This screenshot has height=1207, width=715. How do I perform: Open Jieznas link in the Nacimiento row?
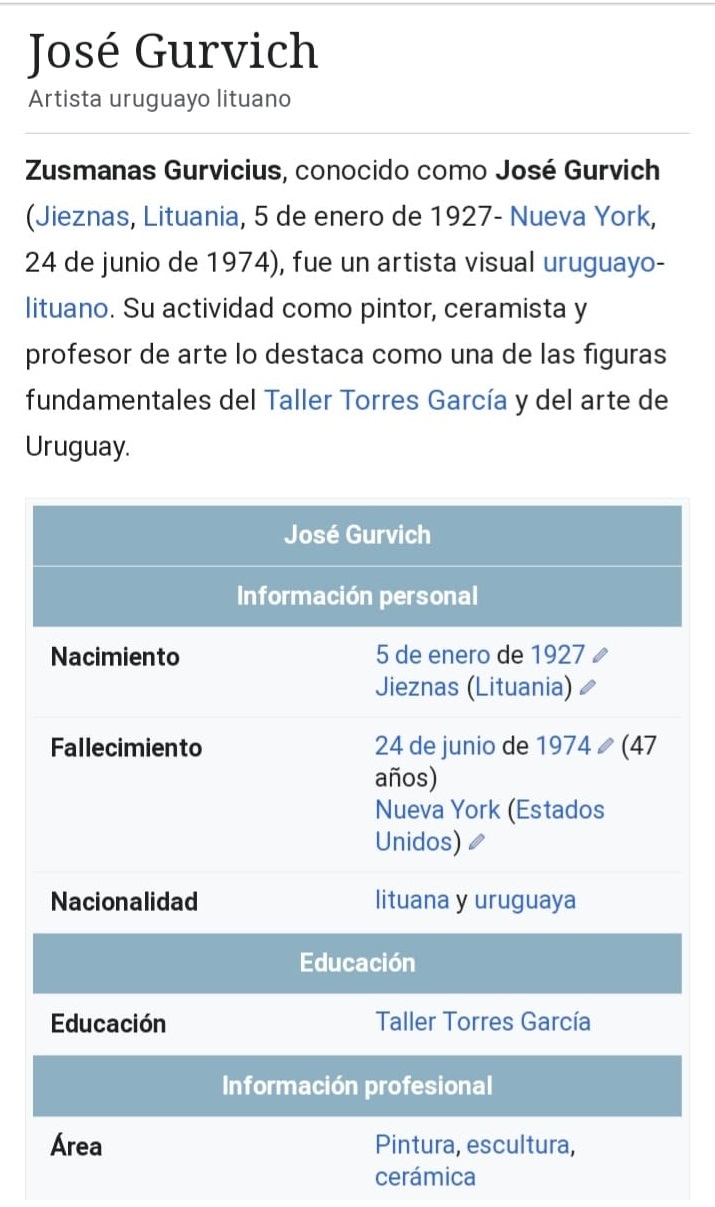[417, 687]
